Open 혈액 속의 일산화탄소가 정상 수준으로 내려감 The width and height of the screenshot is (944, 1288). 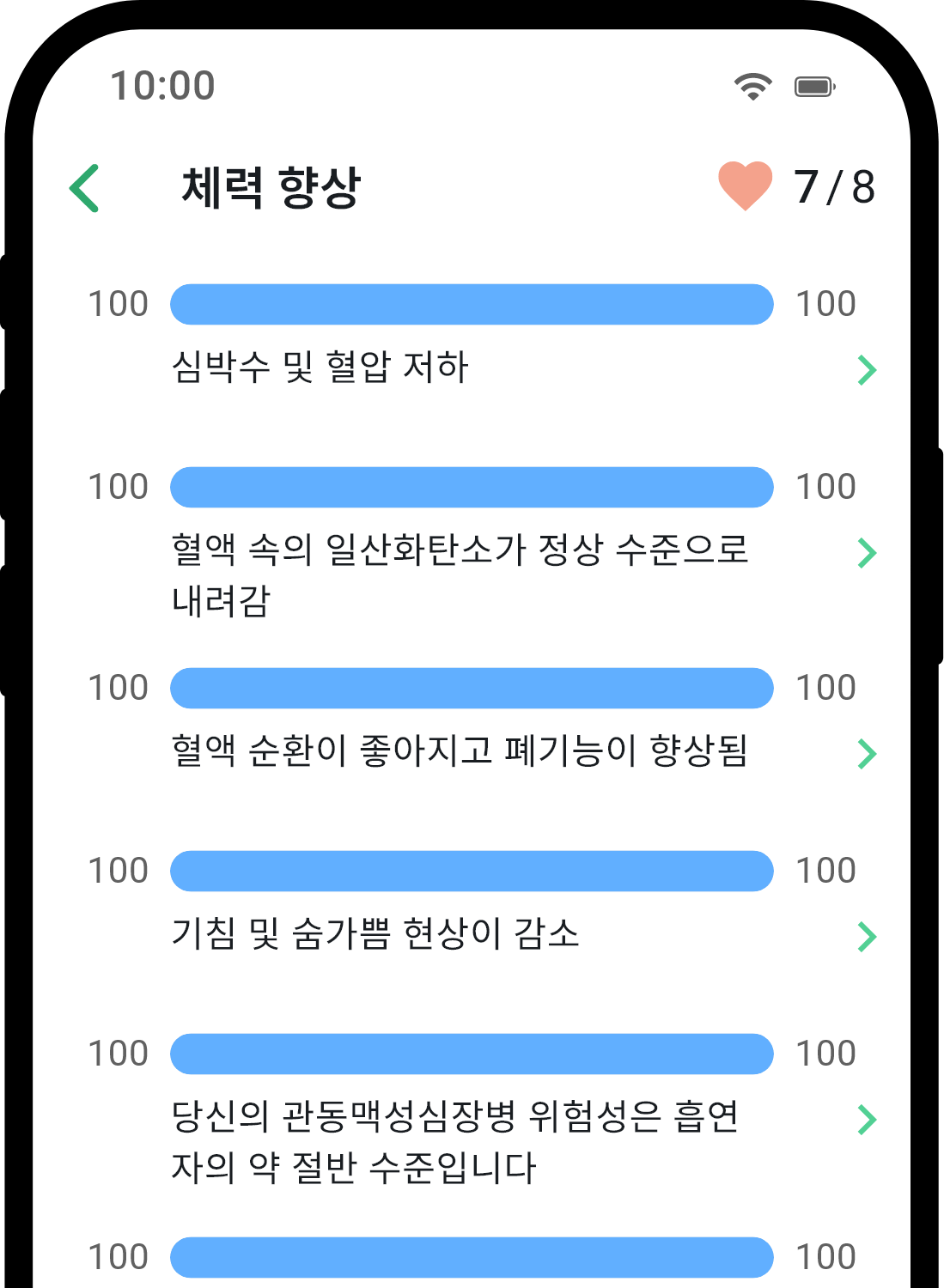[x=867, y=553]
